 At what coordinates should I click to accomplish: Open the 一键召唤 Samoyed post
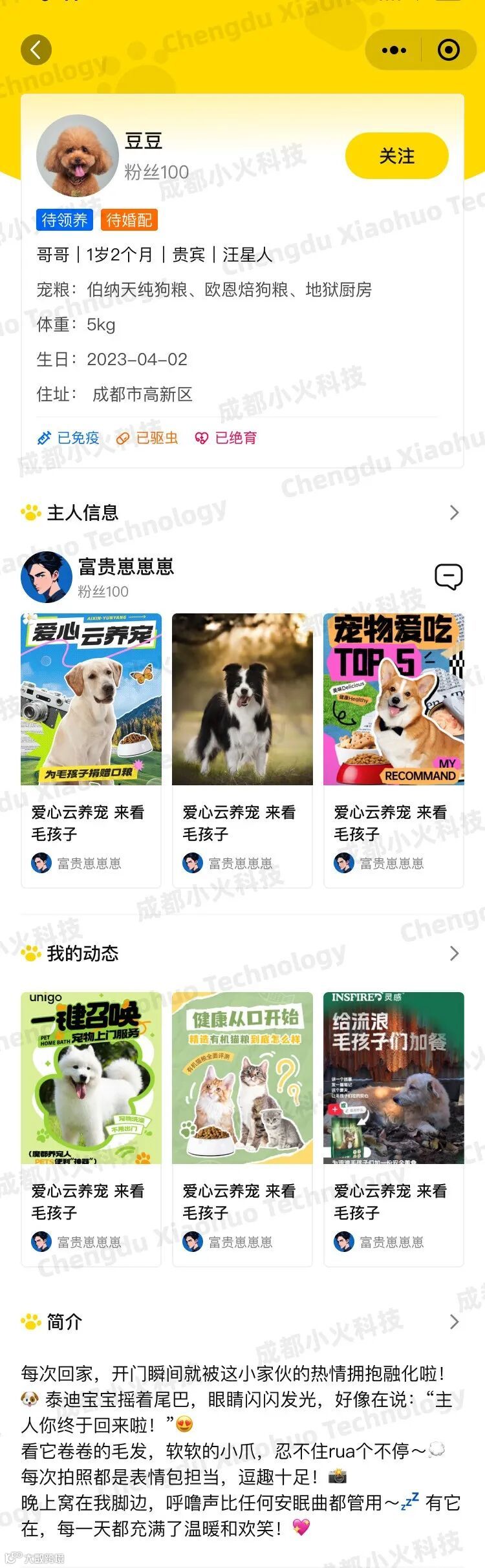91,1128
